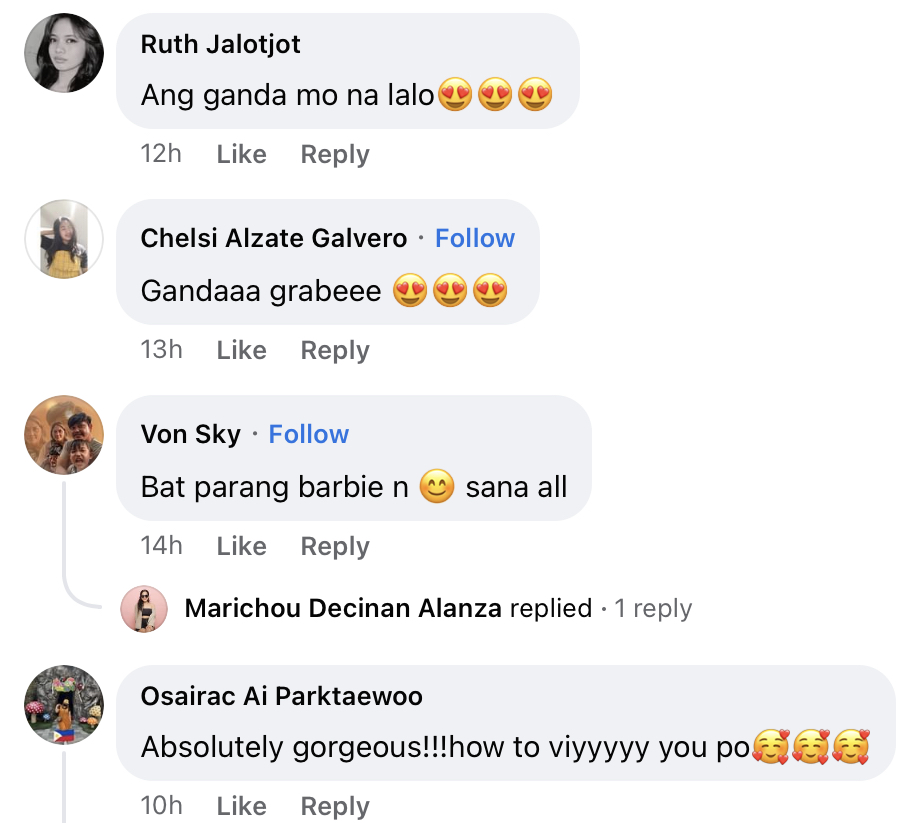917x823 pixels.
Task: Follow Chelsi Alzate Galvero
Action: (475, 238)
